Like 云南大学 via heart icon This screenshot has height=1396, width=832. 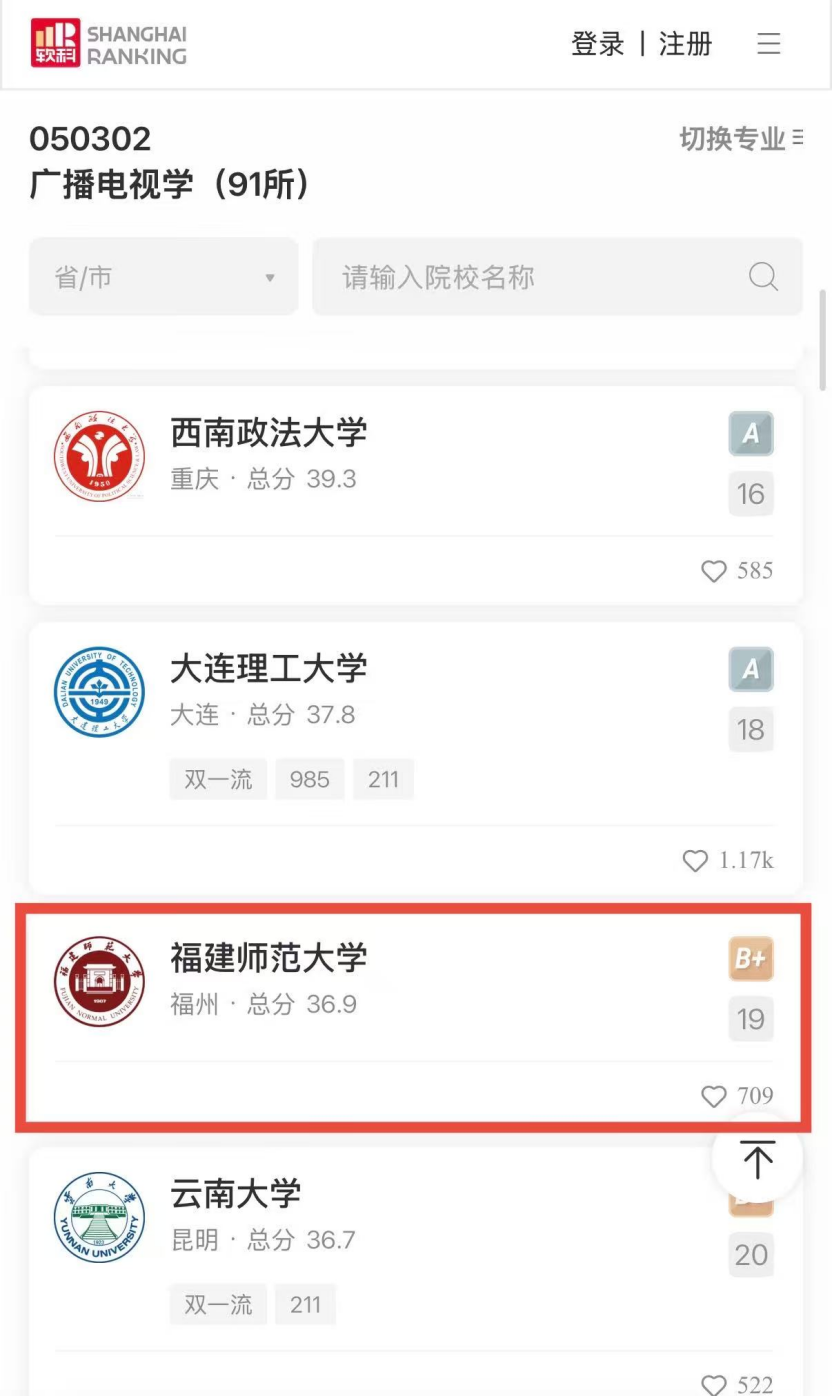point(714,1385)
